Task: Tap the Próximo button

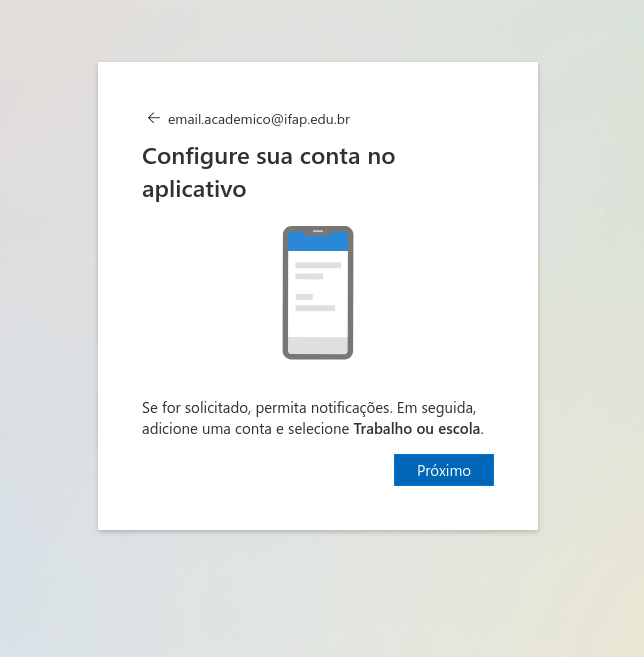Action: point(443,470)
